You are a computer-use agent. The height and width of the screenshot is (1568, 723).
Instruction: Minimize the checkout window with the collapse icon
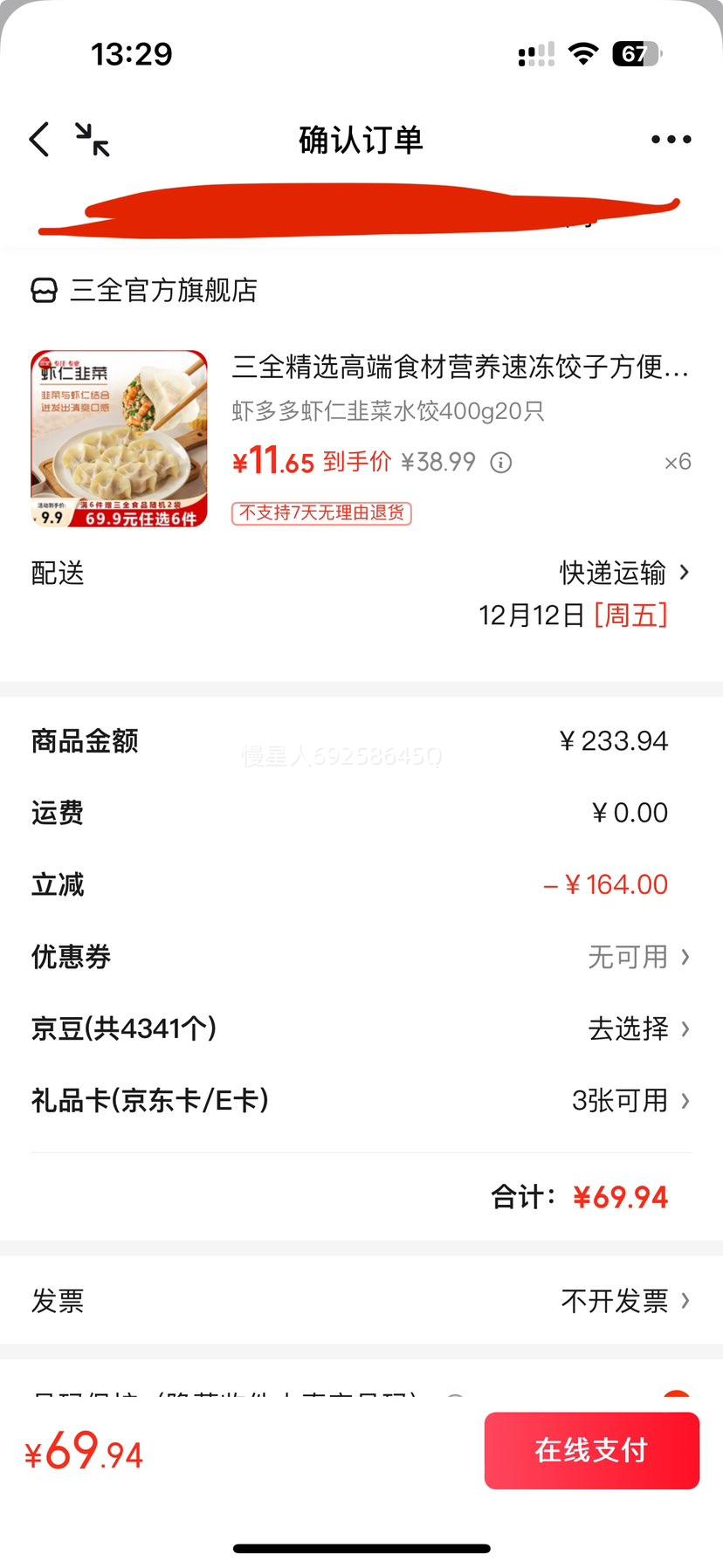(x=92, y=140)
